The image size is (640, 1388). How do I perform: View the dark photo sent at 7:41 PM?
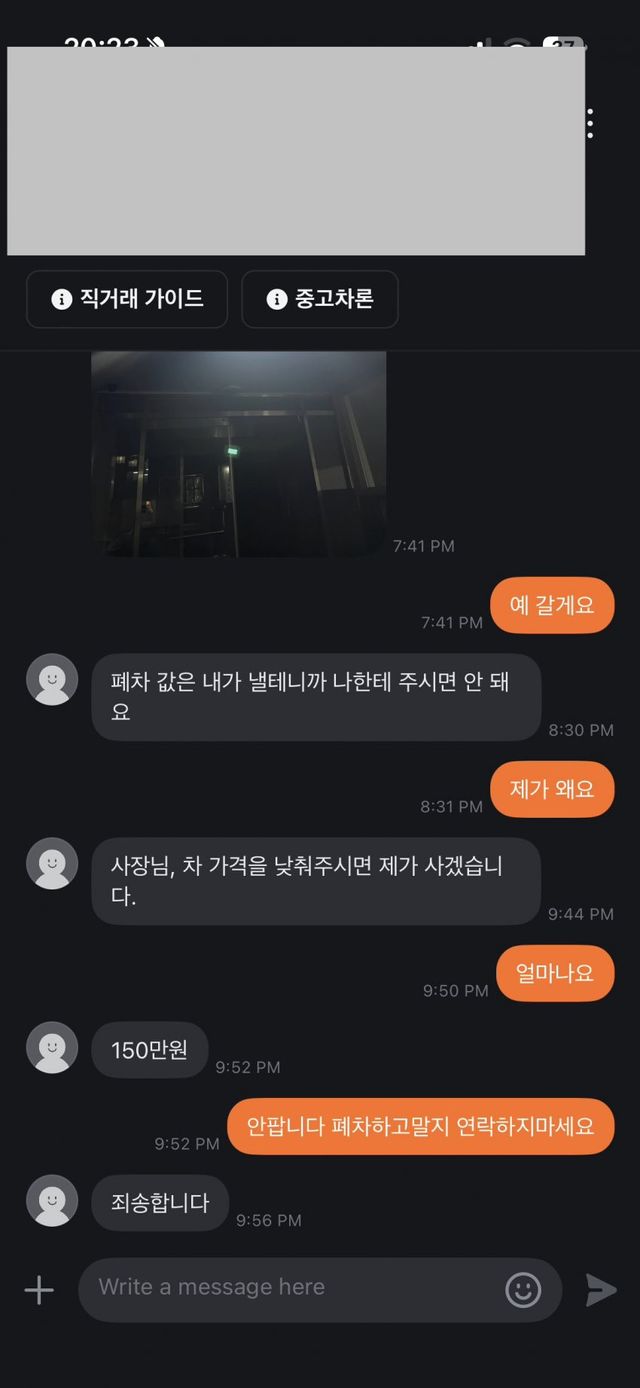[x=238, y=453]
